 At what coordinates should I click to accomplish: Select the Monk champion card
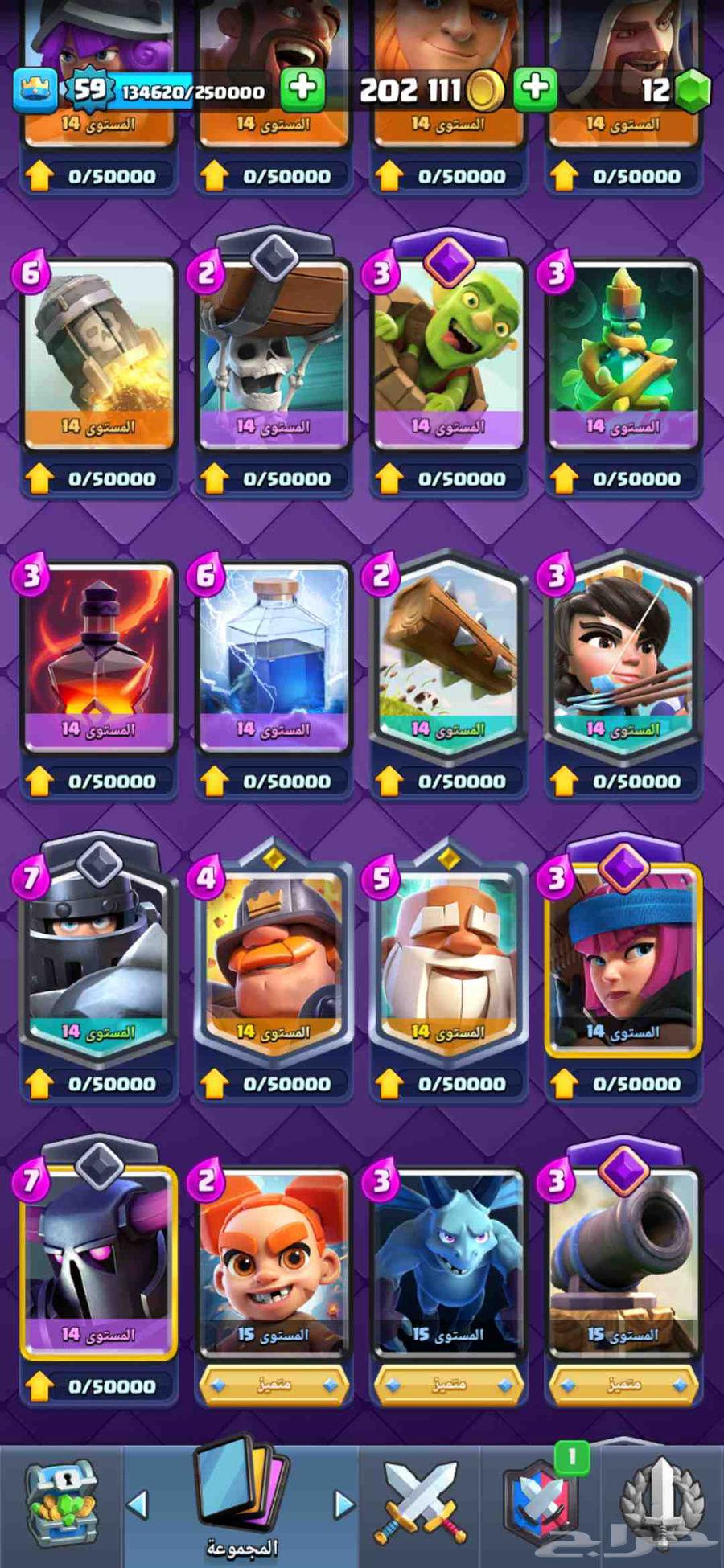448,957
